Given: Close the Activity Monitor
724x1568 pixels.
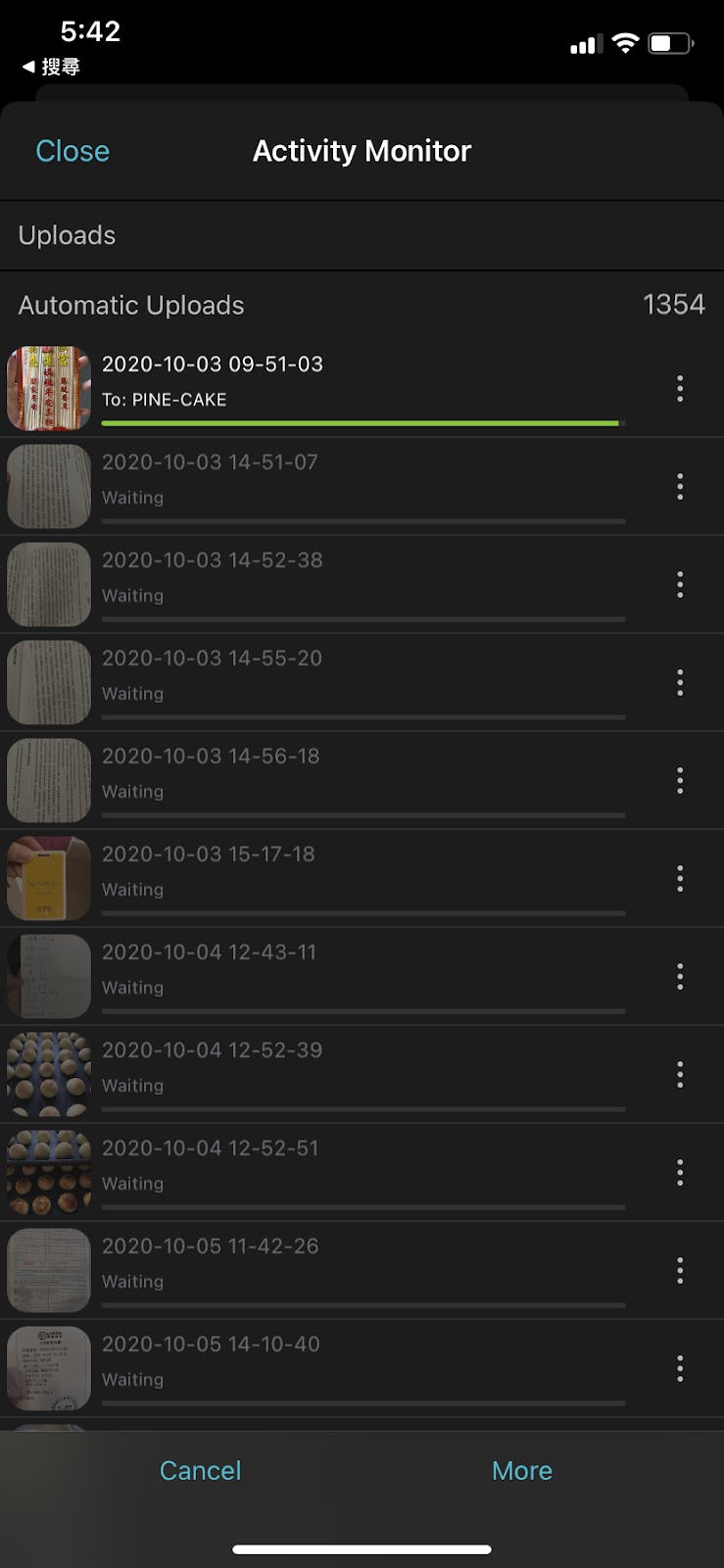Looking at the screenshot, I should click(x=72, y=151).
